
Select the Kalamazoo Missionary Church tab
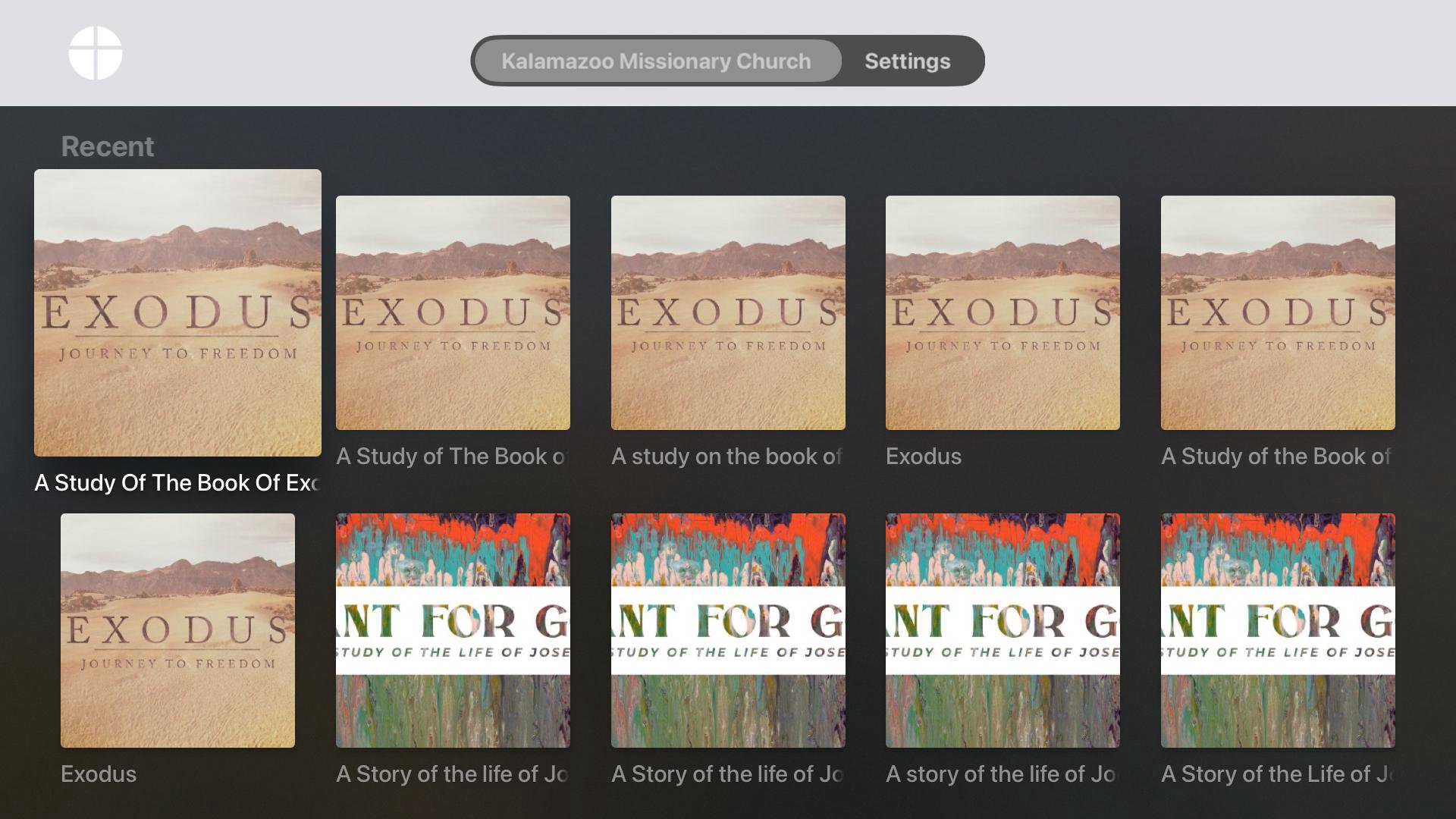[x=656, y=61]
